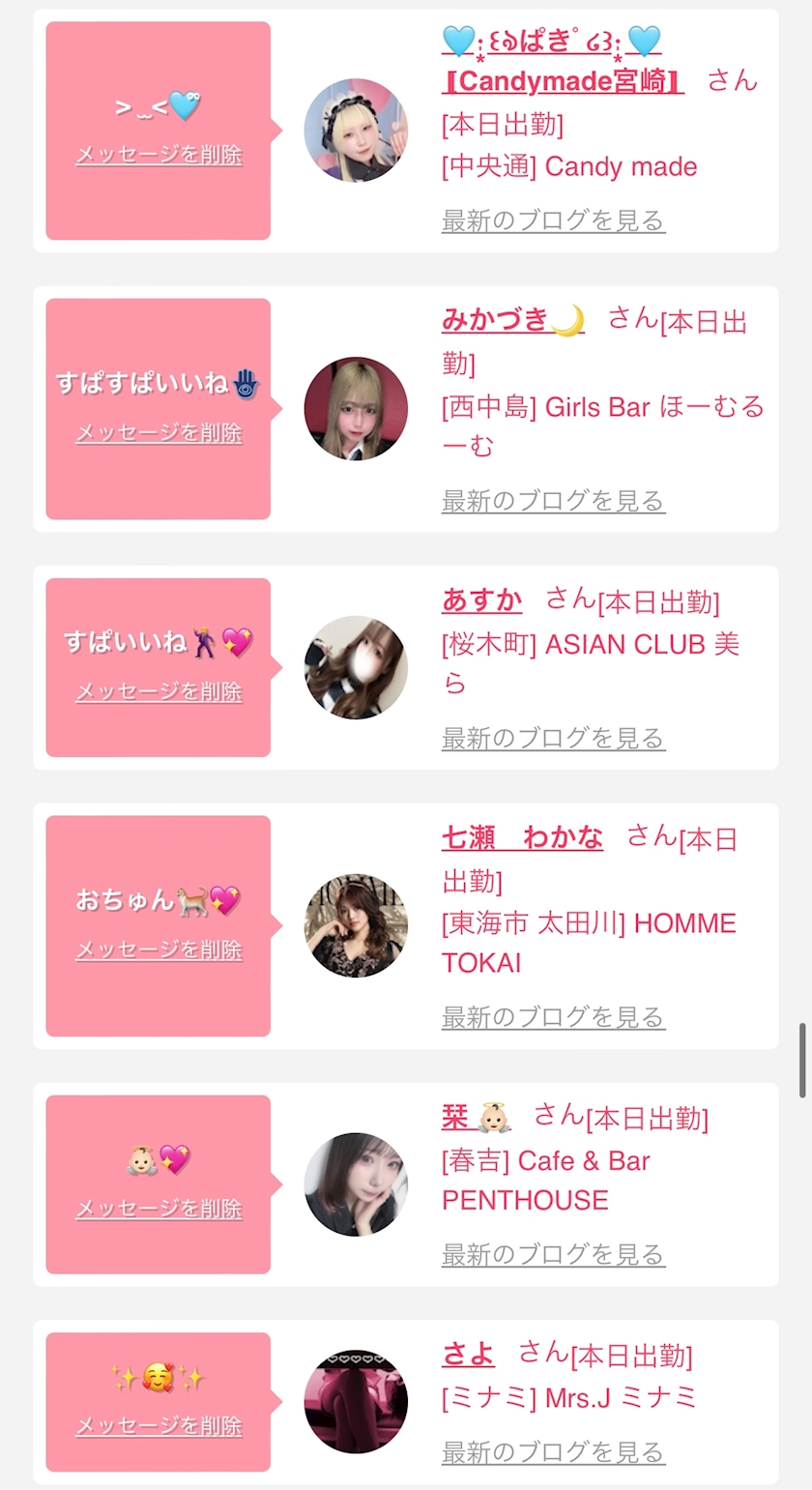Delete the すぱすぱいいね message
Viewport: 812px width, 1490px height.
pyautogui.click(x=159, y=433)
